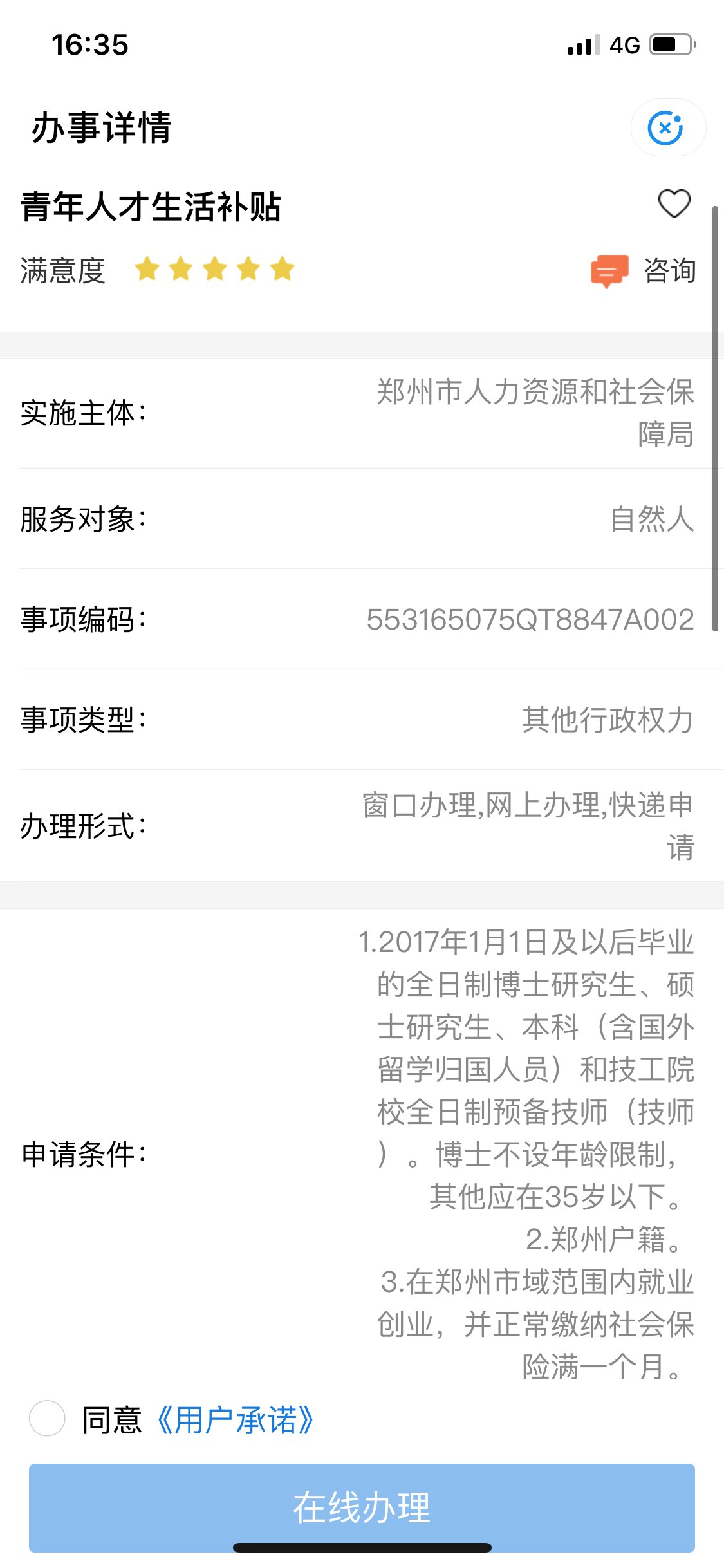
Task: Favorite this service with the heart icon
Action: pos(674,203)
